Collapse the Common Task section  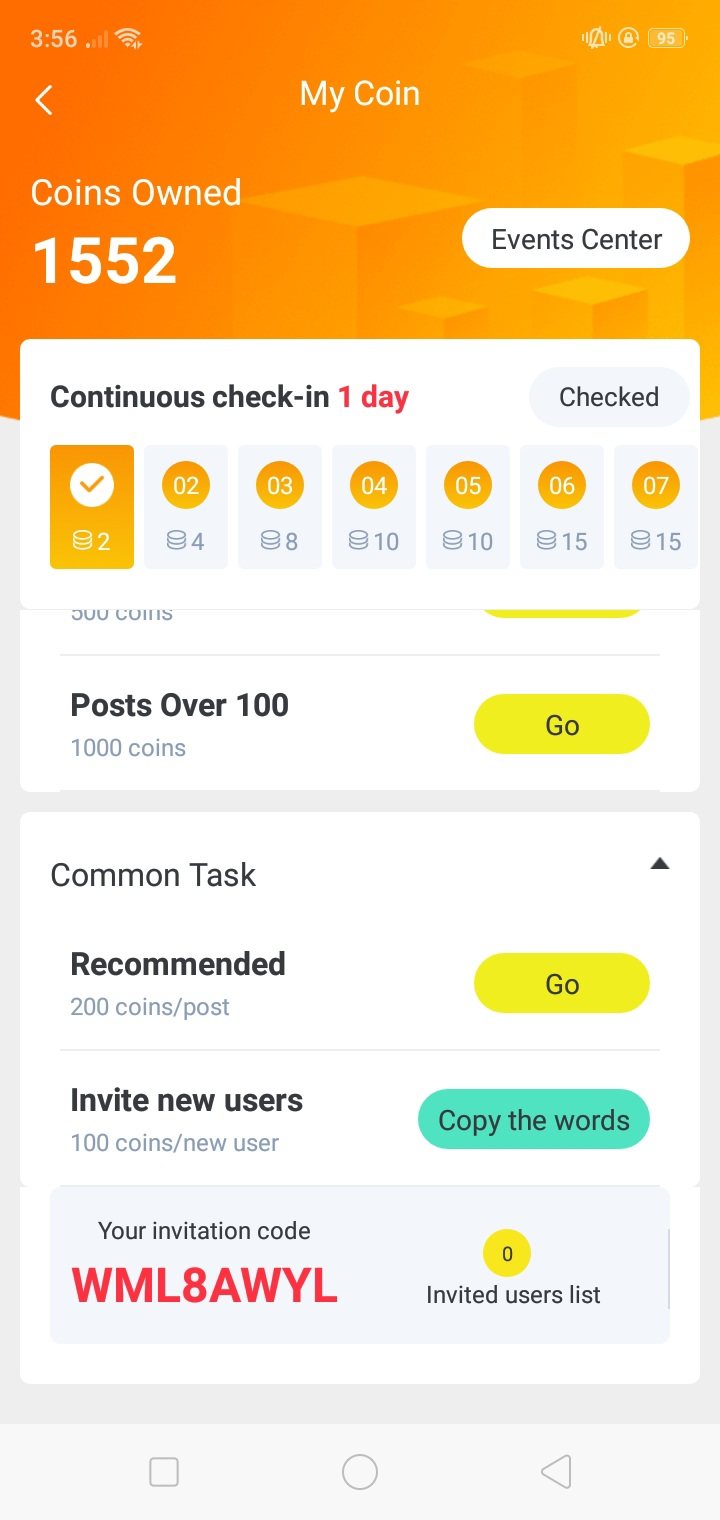(x=659, y=864)
